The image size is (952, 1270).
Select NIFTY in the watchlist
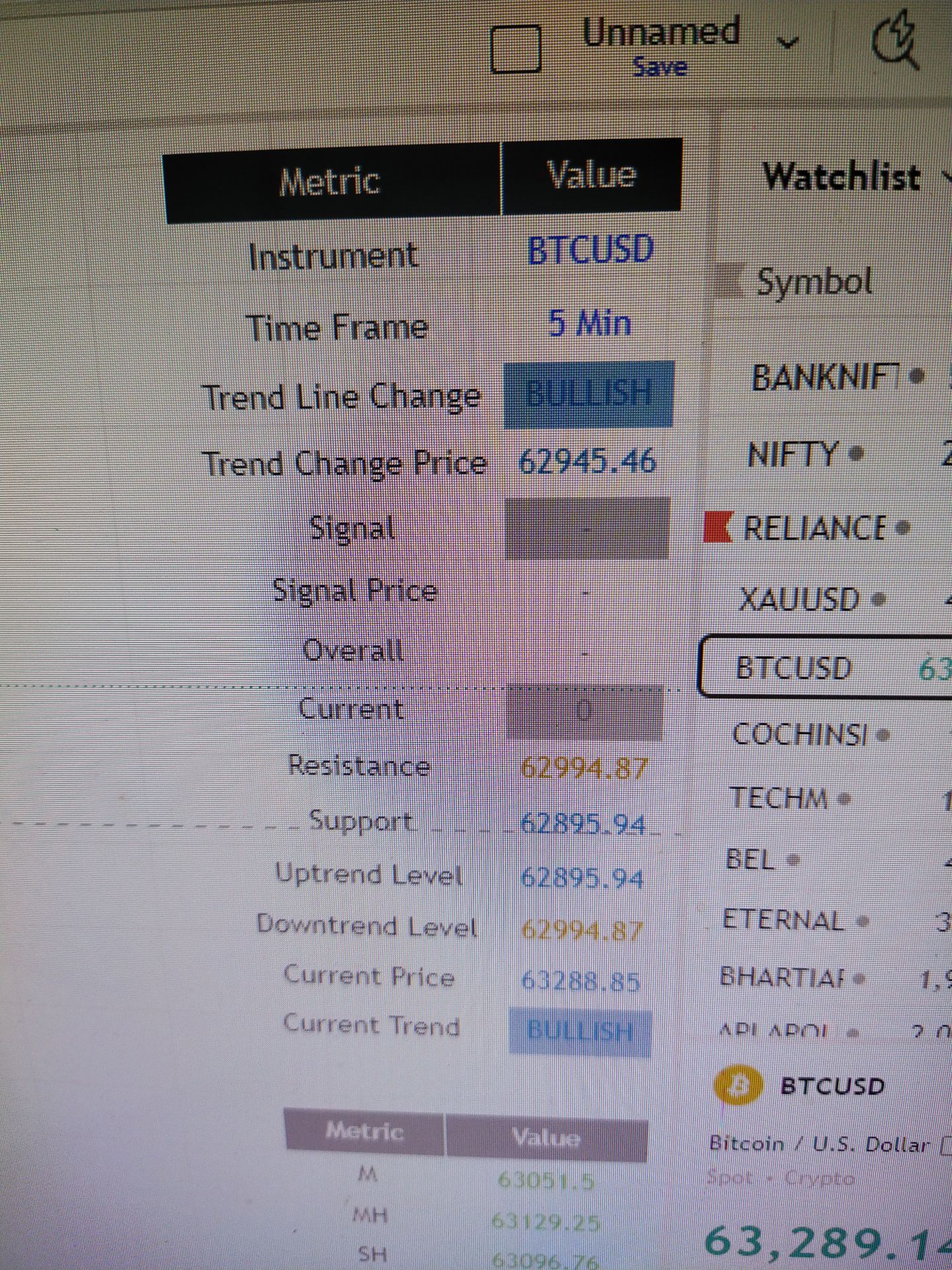tap(834, 454)
